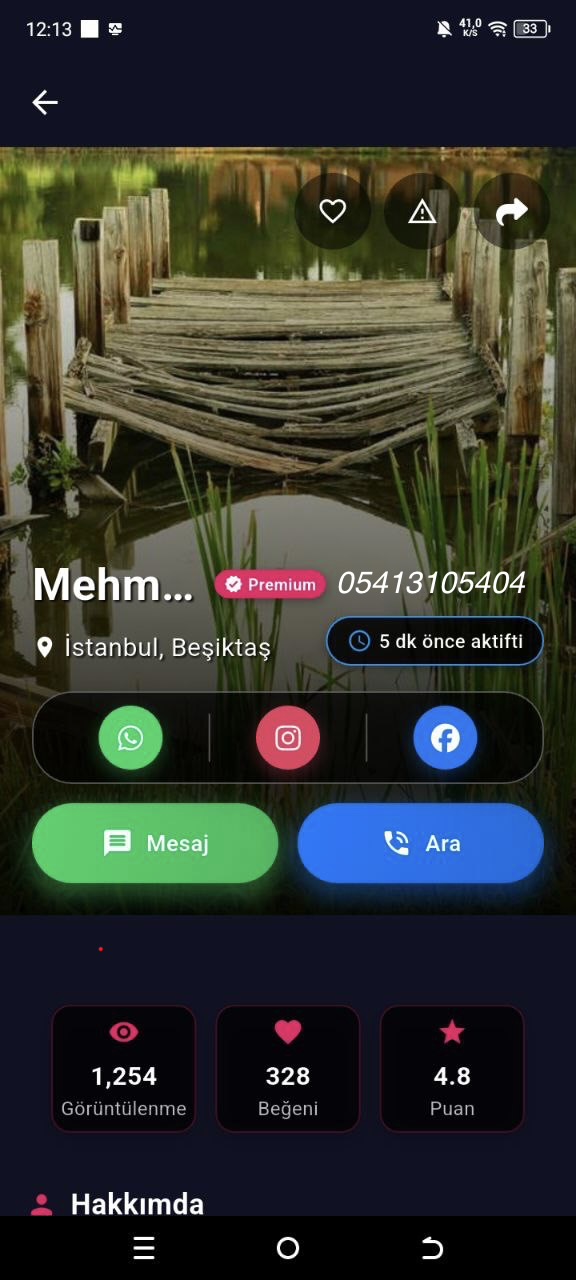Open WhatsApp contact icon
The image size is (576, 1280).
[x=130, y=738]
